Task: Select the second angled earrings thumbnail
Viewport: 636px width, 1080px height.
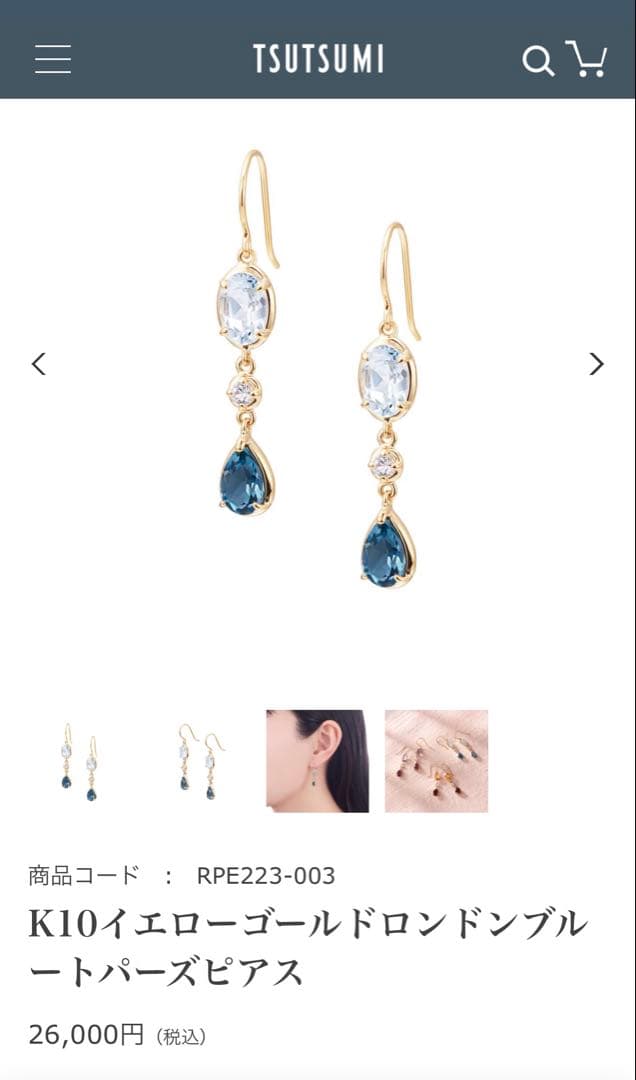Action: tap(198, 761)
